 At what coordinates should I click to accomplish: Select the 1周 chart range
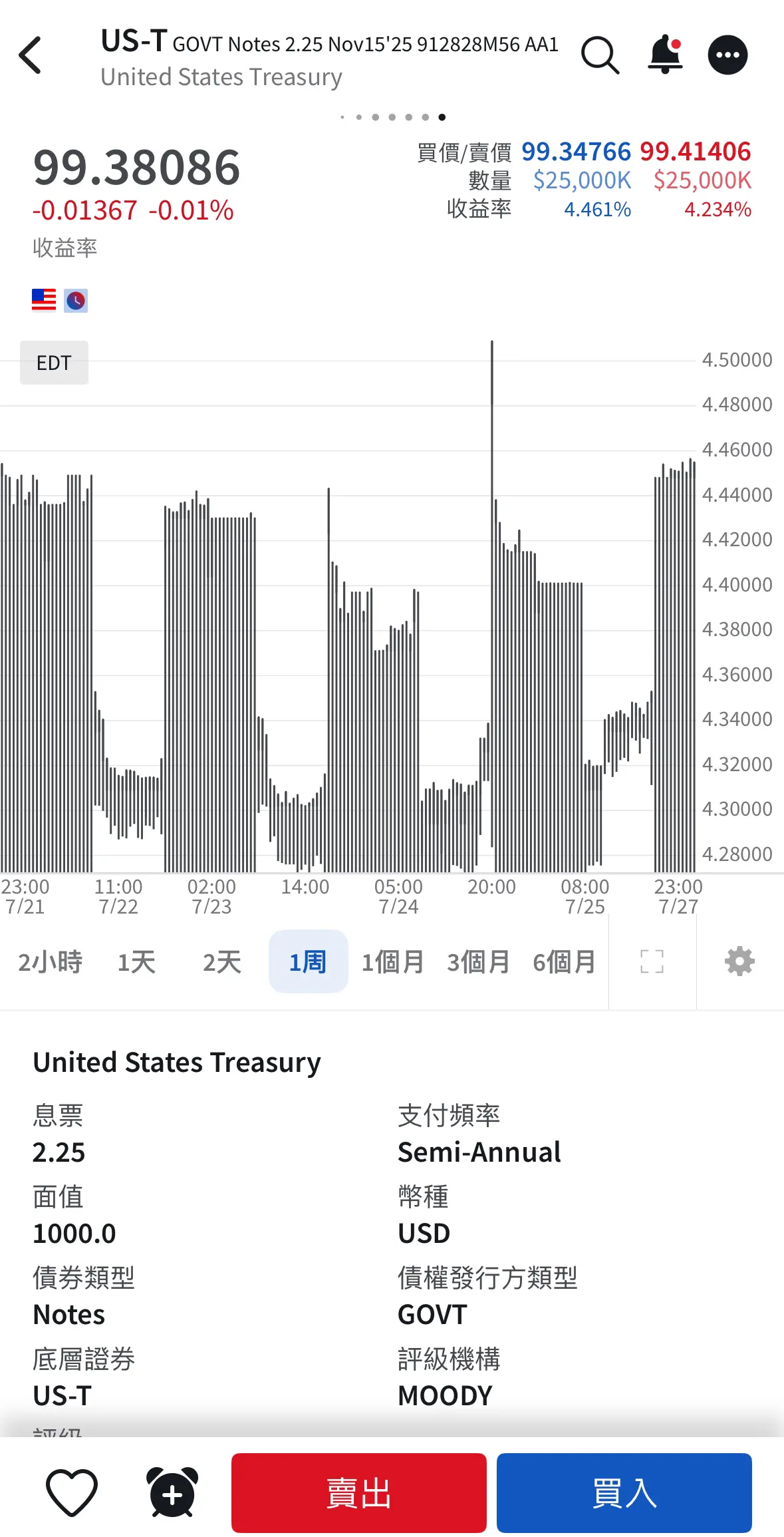coord(308,962)
